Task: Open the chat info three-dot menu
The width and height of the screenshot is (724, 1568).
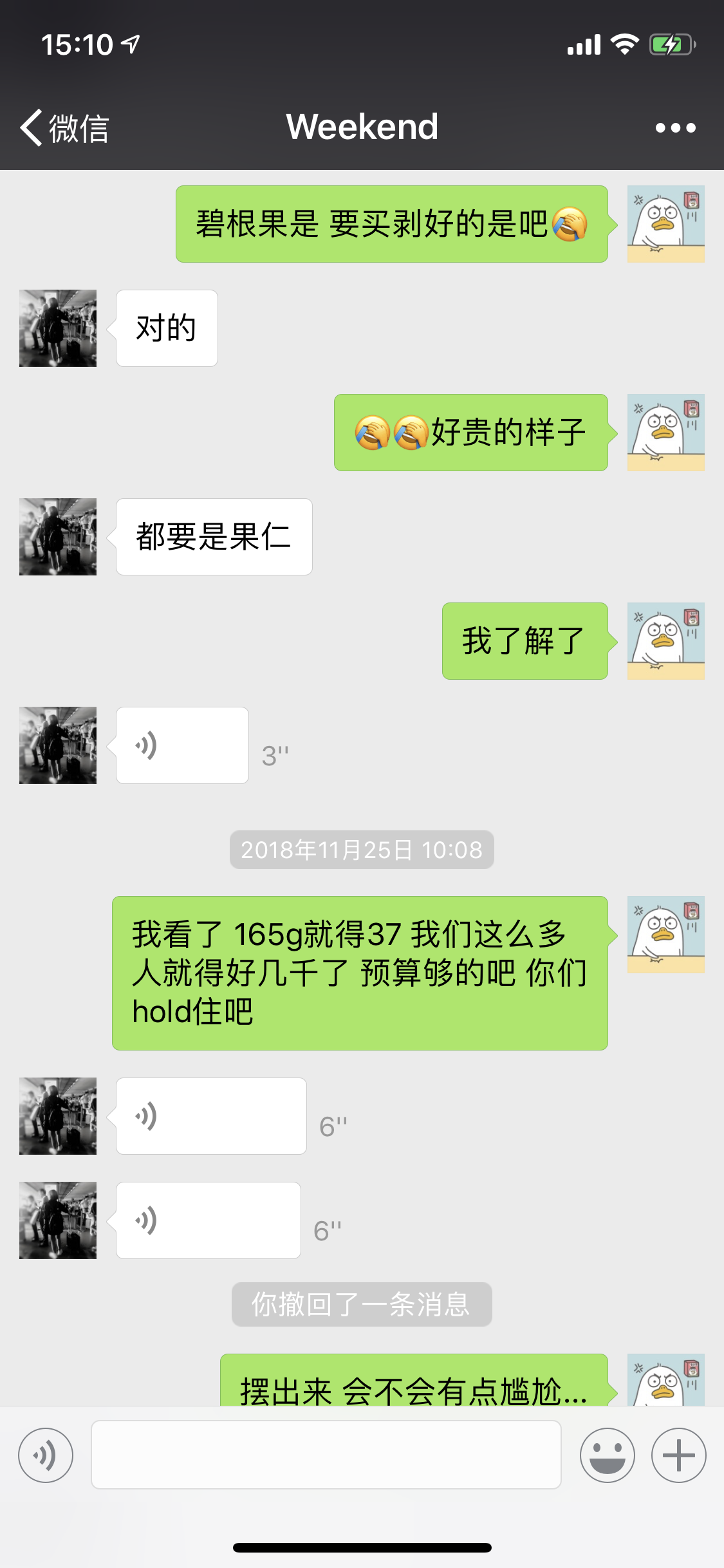Action: pyautogui.click(x=675, y=128)
